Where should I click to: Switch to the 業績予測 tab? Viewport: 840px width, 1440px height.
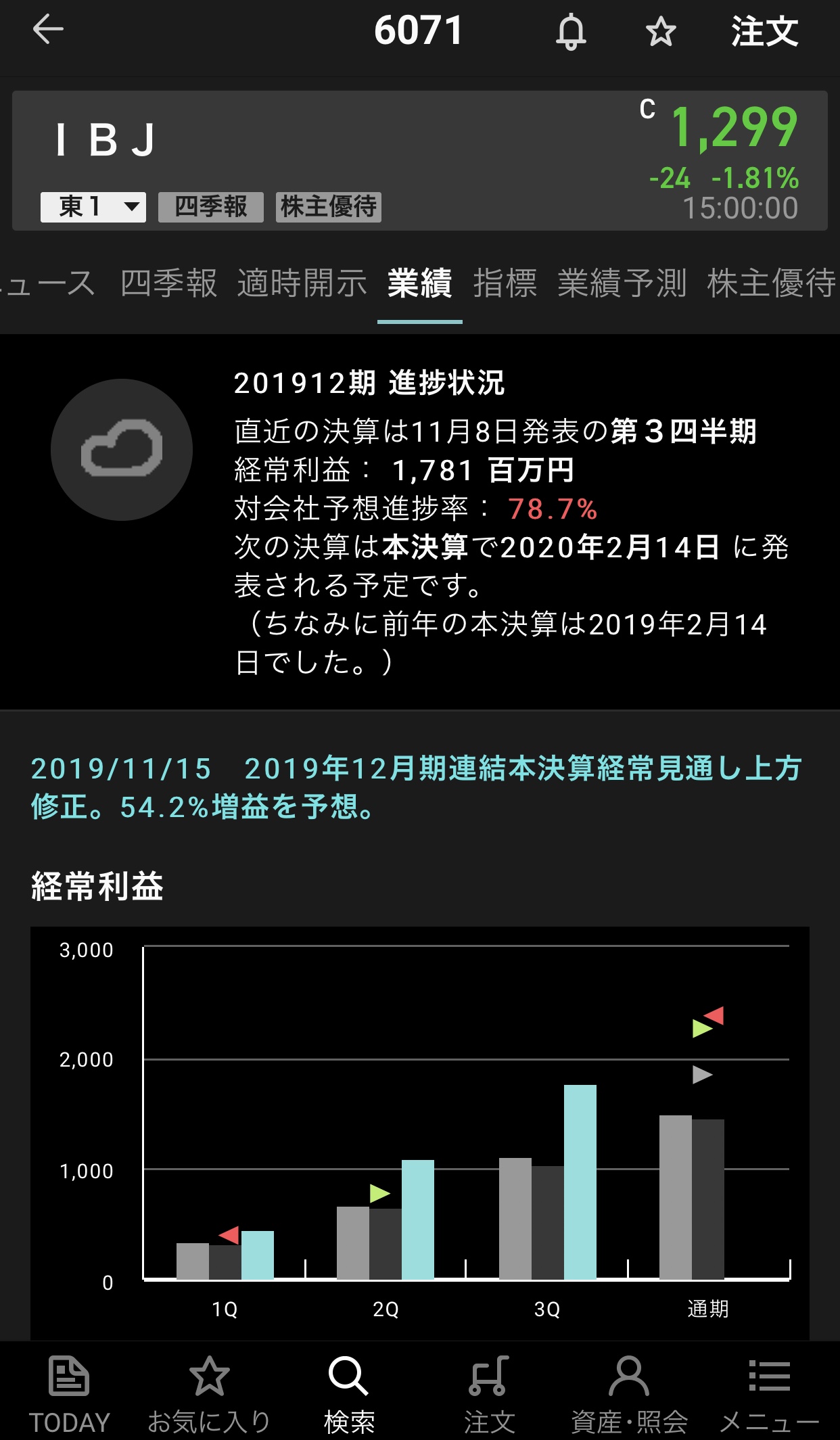622,283
